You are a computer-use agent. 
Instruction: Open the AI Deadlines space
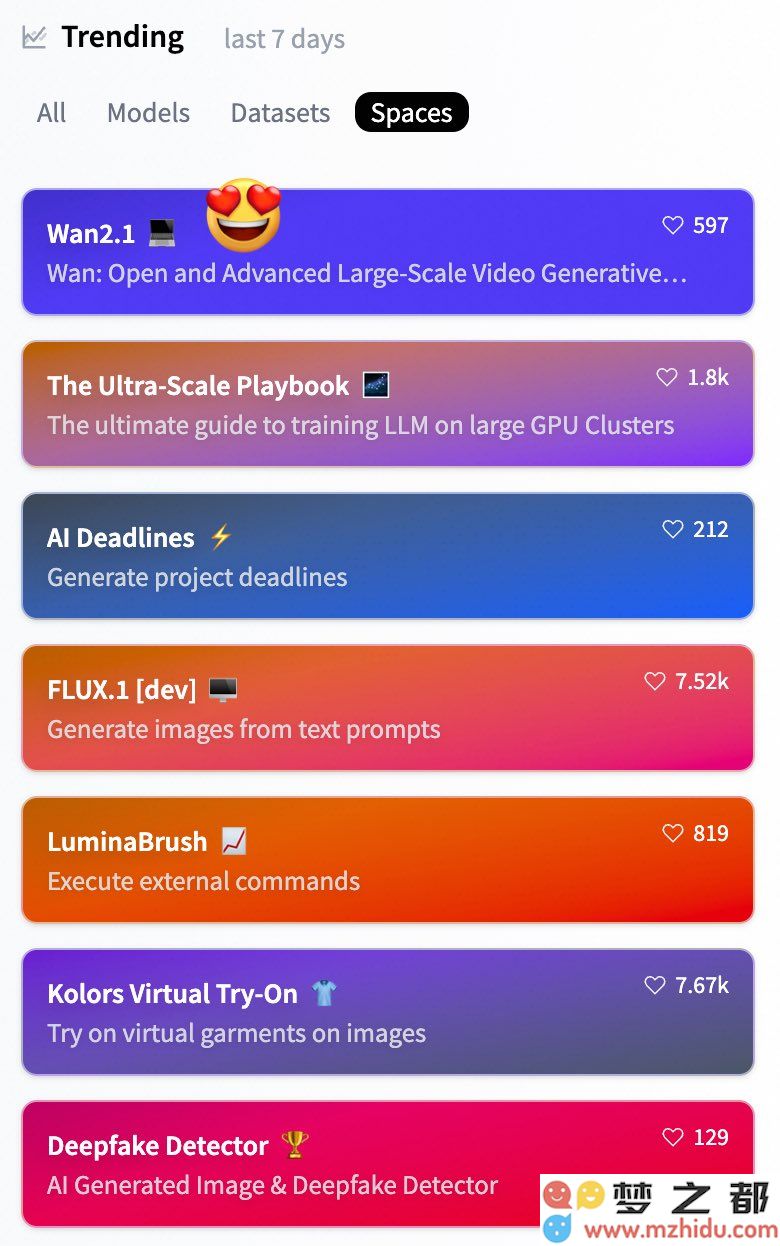pyautogui.click(x=387, y=556)
